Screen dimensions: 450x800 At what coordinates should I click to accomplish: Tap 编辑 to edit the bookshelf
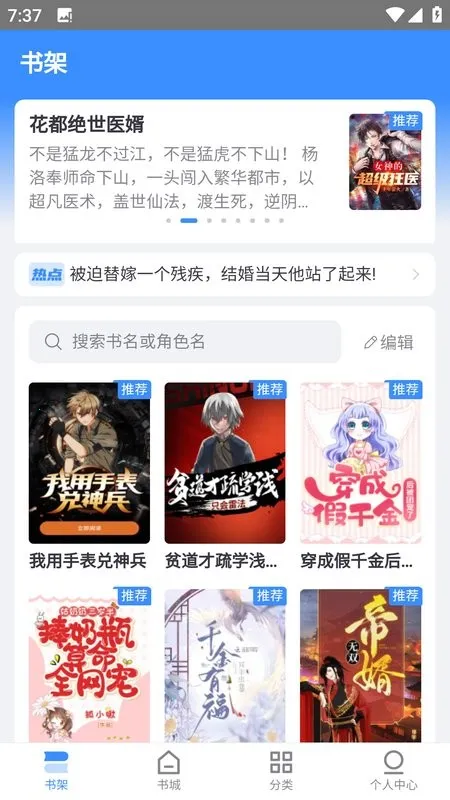pyautogui.click(x=389, y=342)
